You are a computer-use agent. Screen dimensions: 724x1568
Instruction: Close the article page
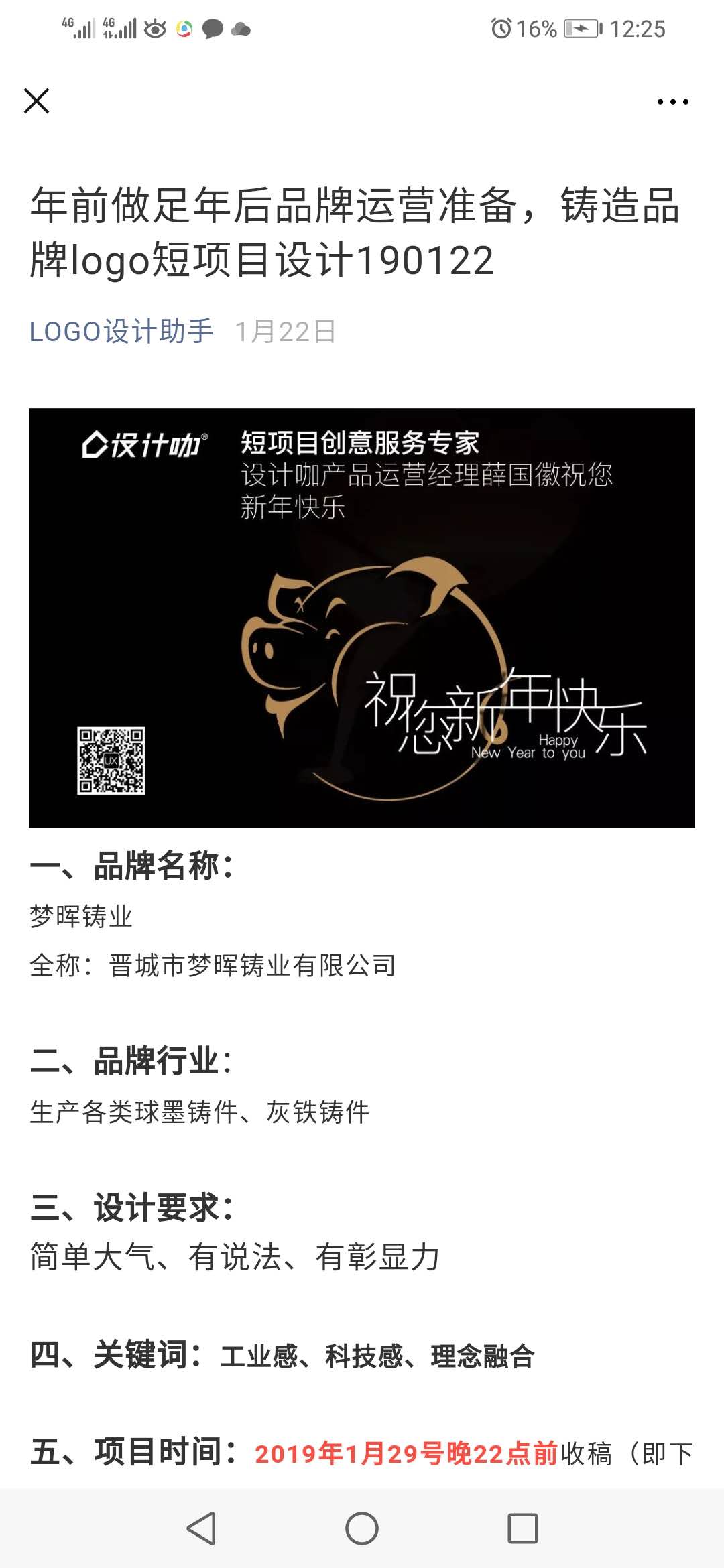pos(37,101)
